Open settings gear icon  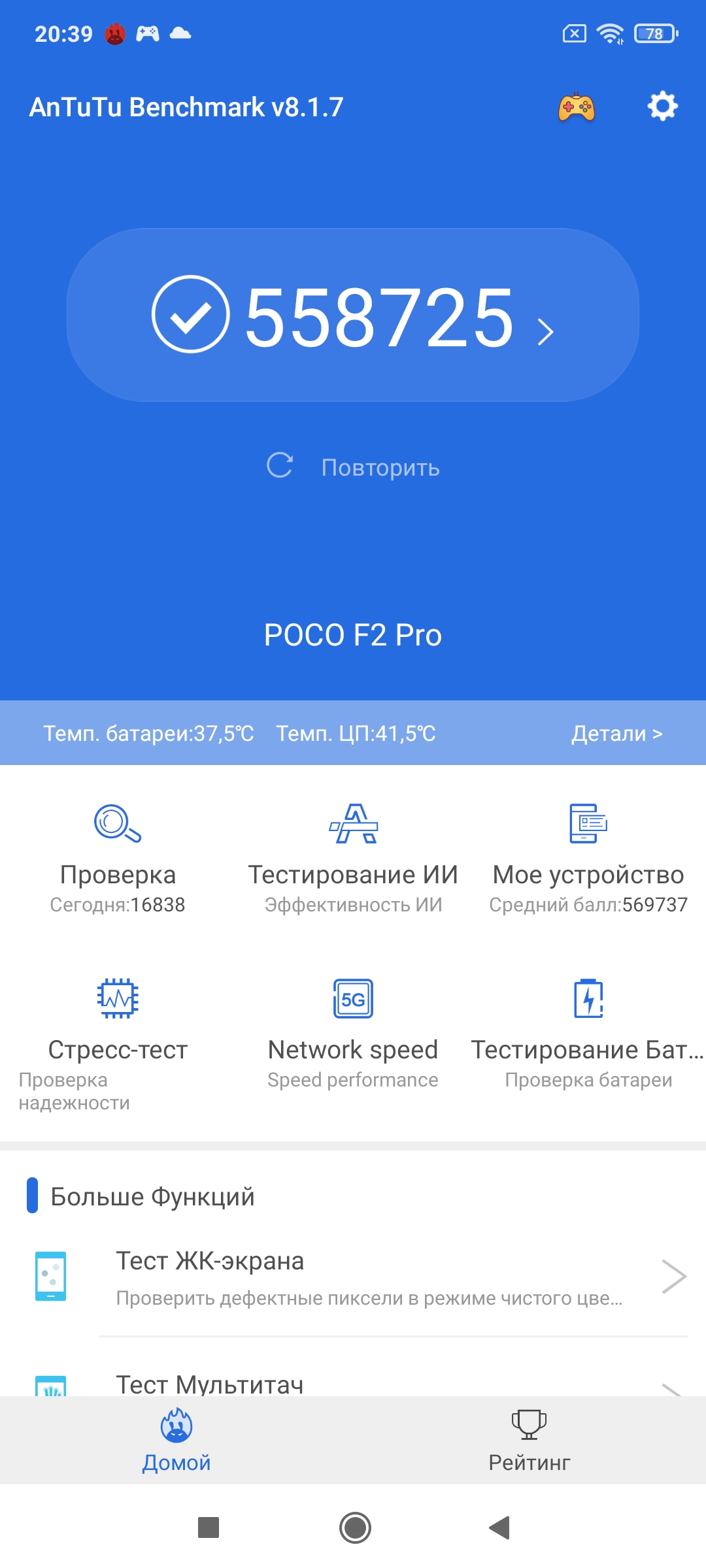click(x=662, y=106)
